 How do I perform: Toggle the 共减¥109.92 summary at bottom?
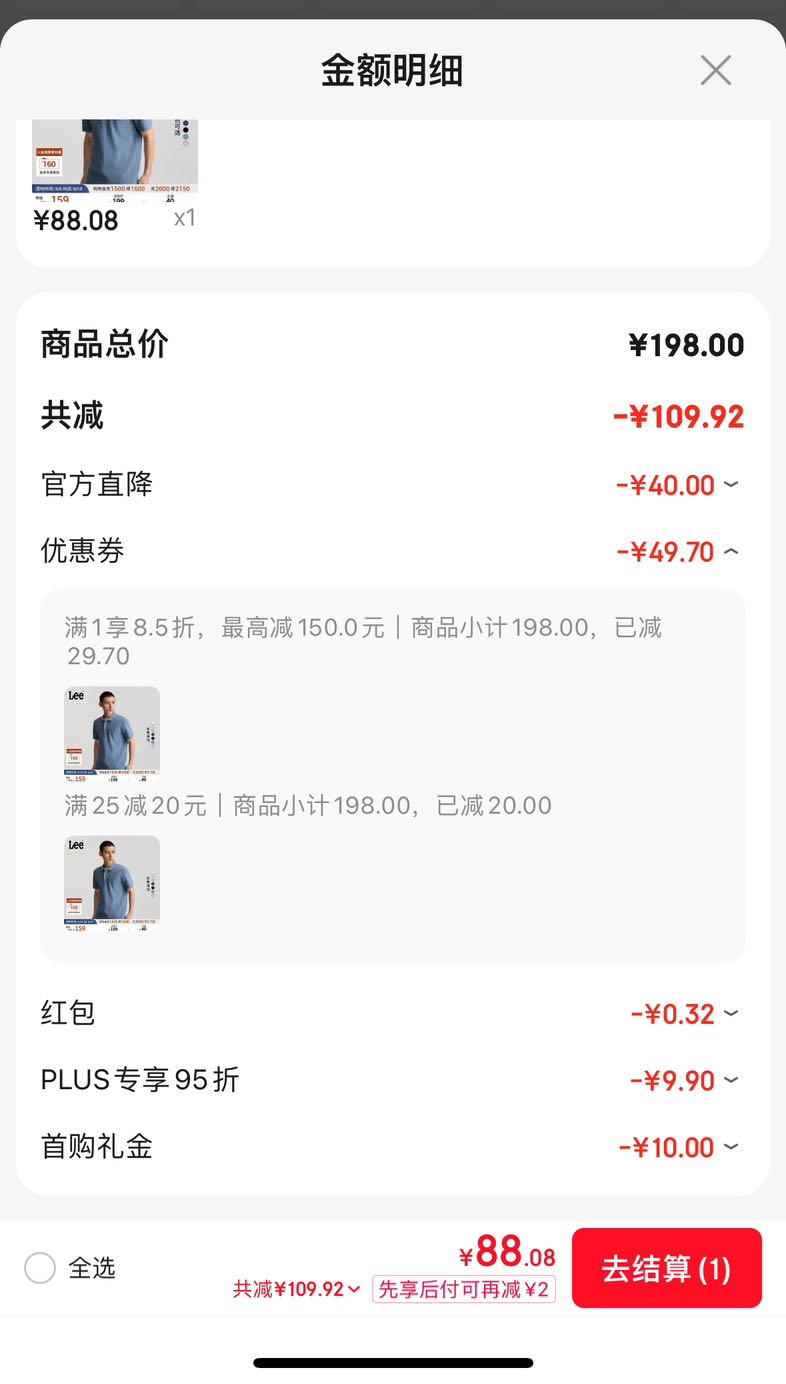(x=297, y=1289)
